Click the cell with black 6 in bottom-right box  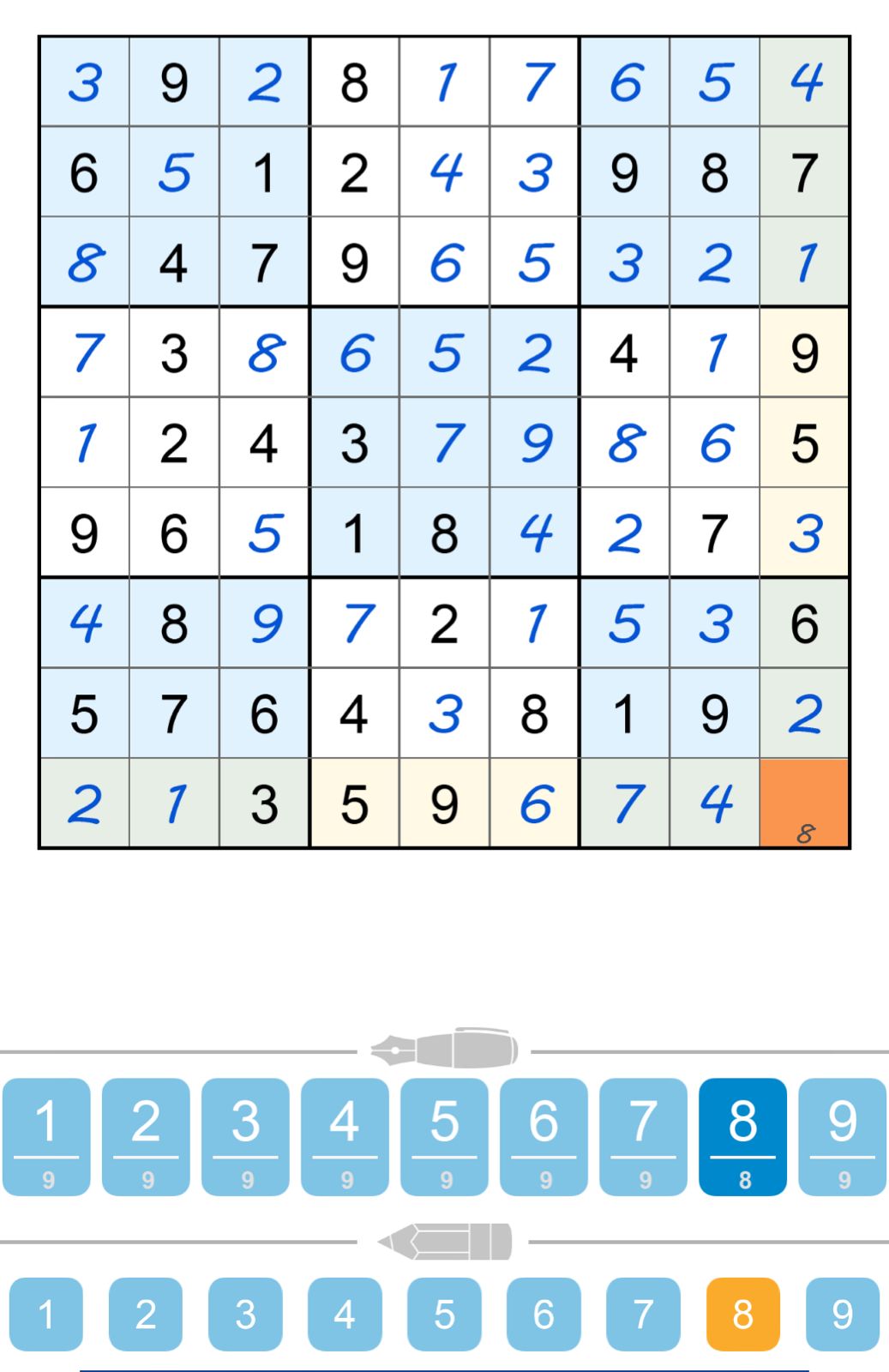click(804, 624)
